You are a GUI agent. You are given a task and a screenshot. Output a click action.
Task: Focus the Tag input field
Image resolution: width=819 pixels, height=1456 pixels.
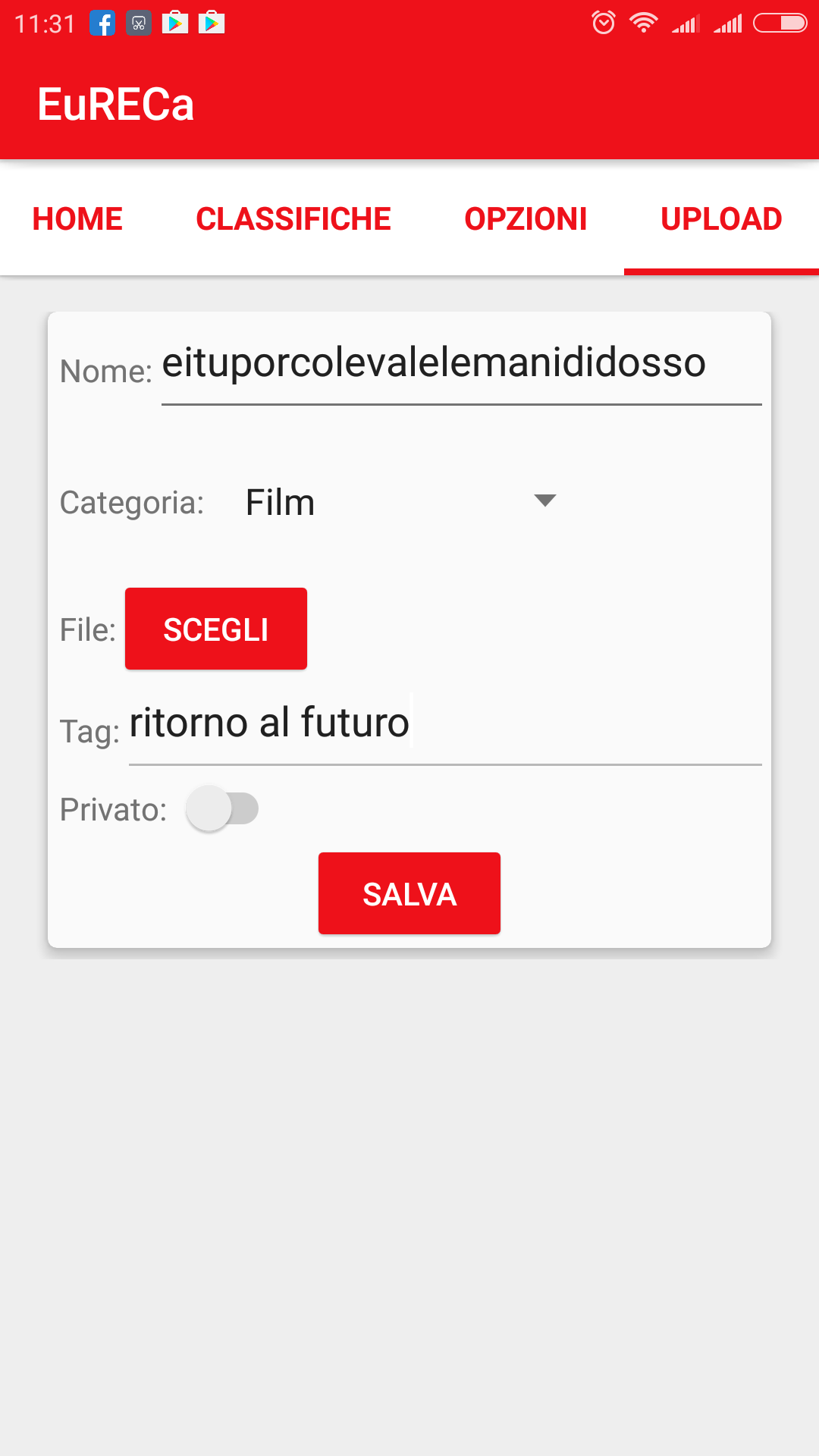tap(445, 723)
